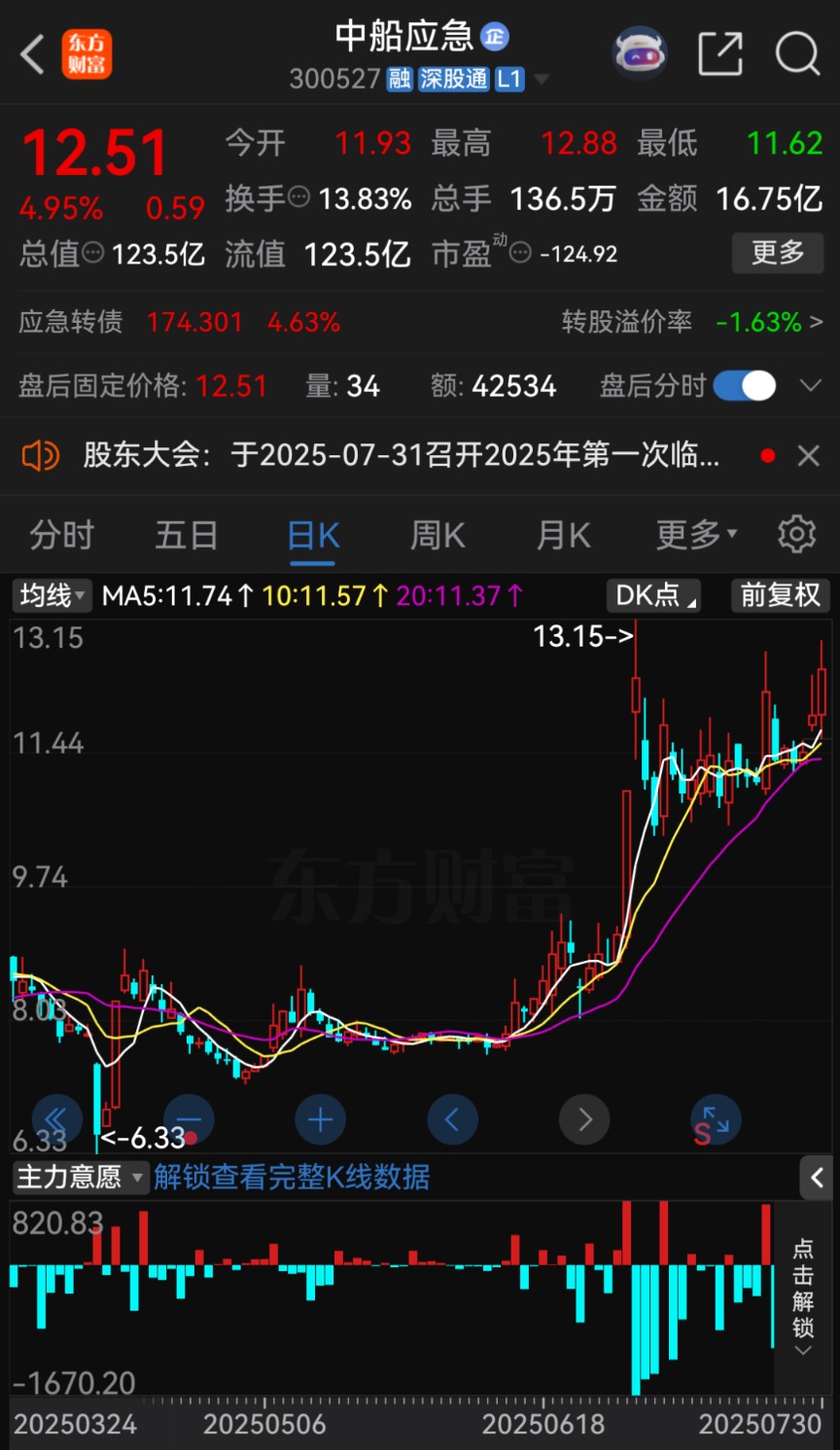Tap 解锁查看完整K线数据 link
The image size is (840, 1450).
[x=292, y=1178]
